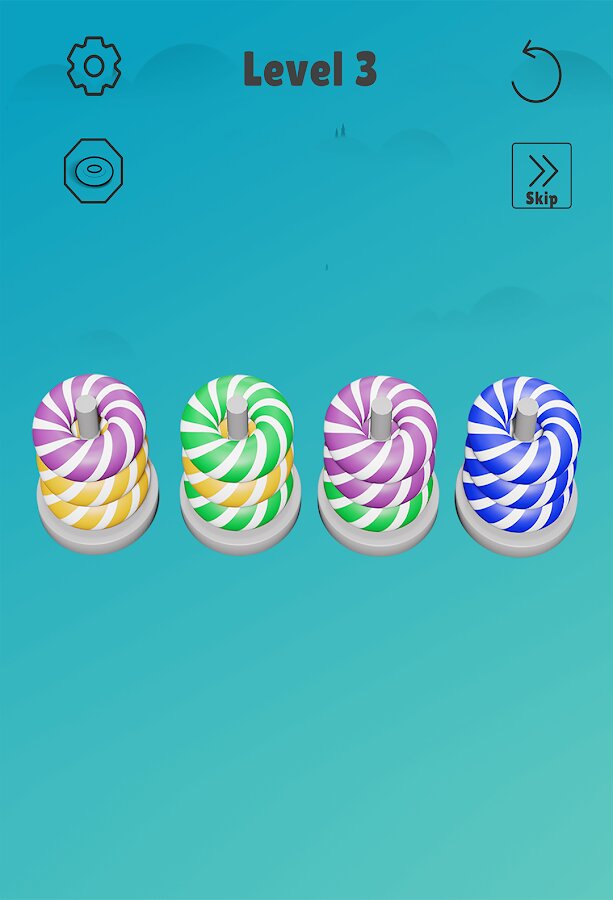The image size is (613, 900).
Task: Select the peg with purple and yellow rings
Action: [x=90, y=460]
